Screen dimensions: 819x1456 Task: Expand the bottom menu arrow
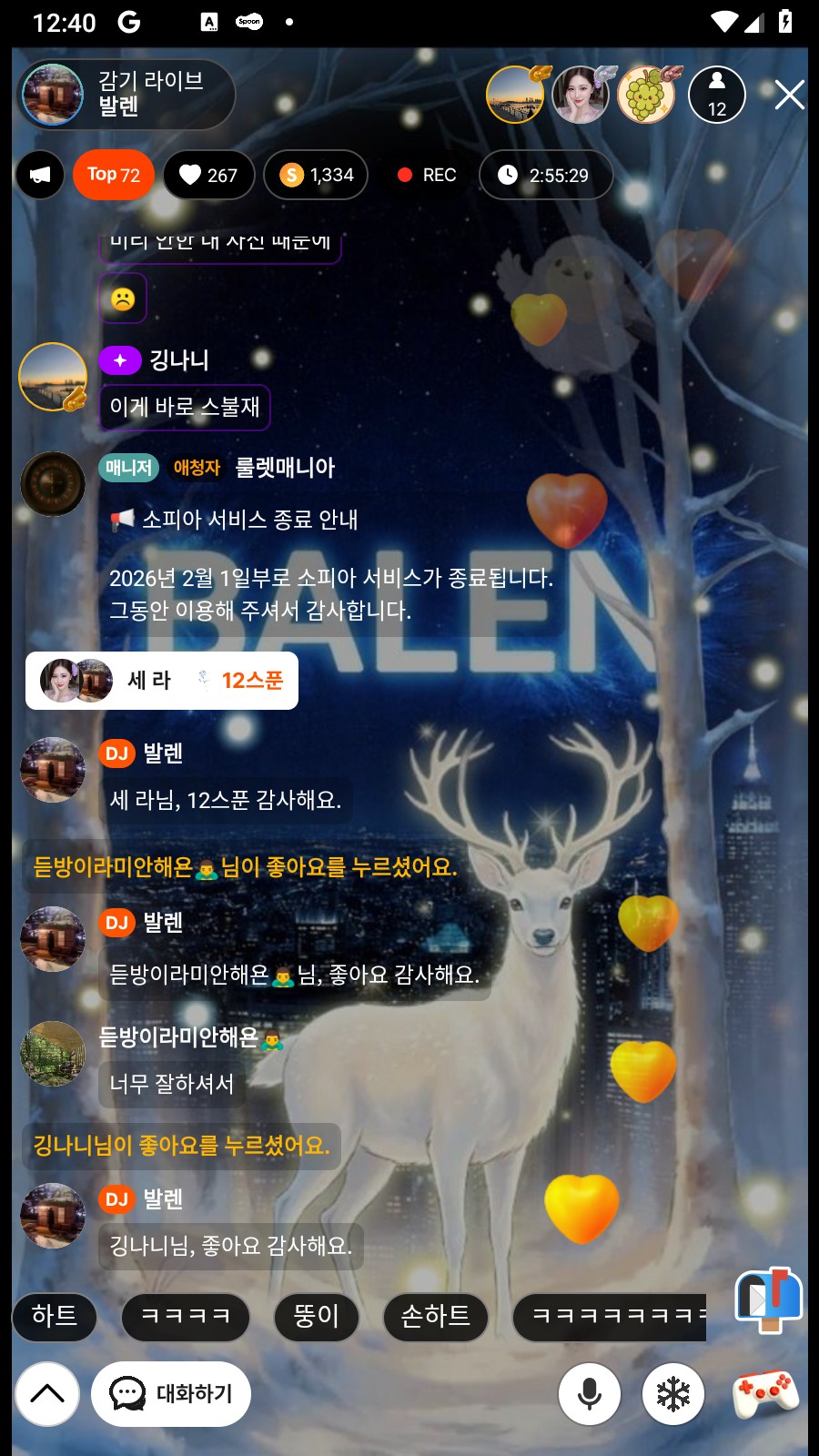[47, 1393]
